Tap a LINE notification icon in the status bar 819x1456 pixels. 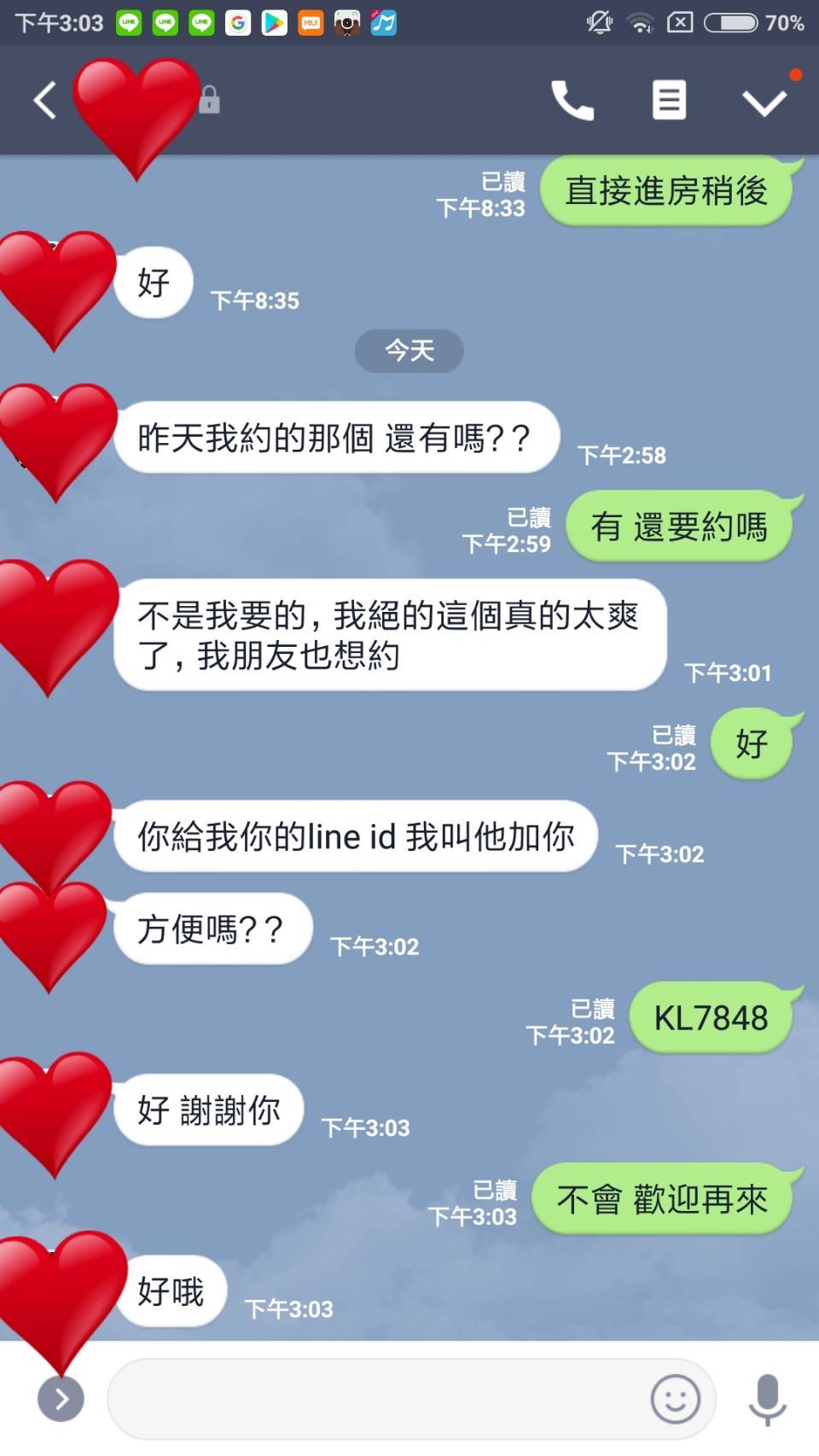[130, 23]
